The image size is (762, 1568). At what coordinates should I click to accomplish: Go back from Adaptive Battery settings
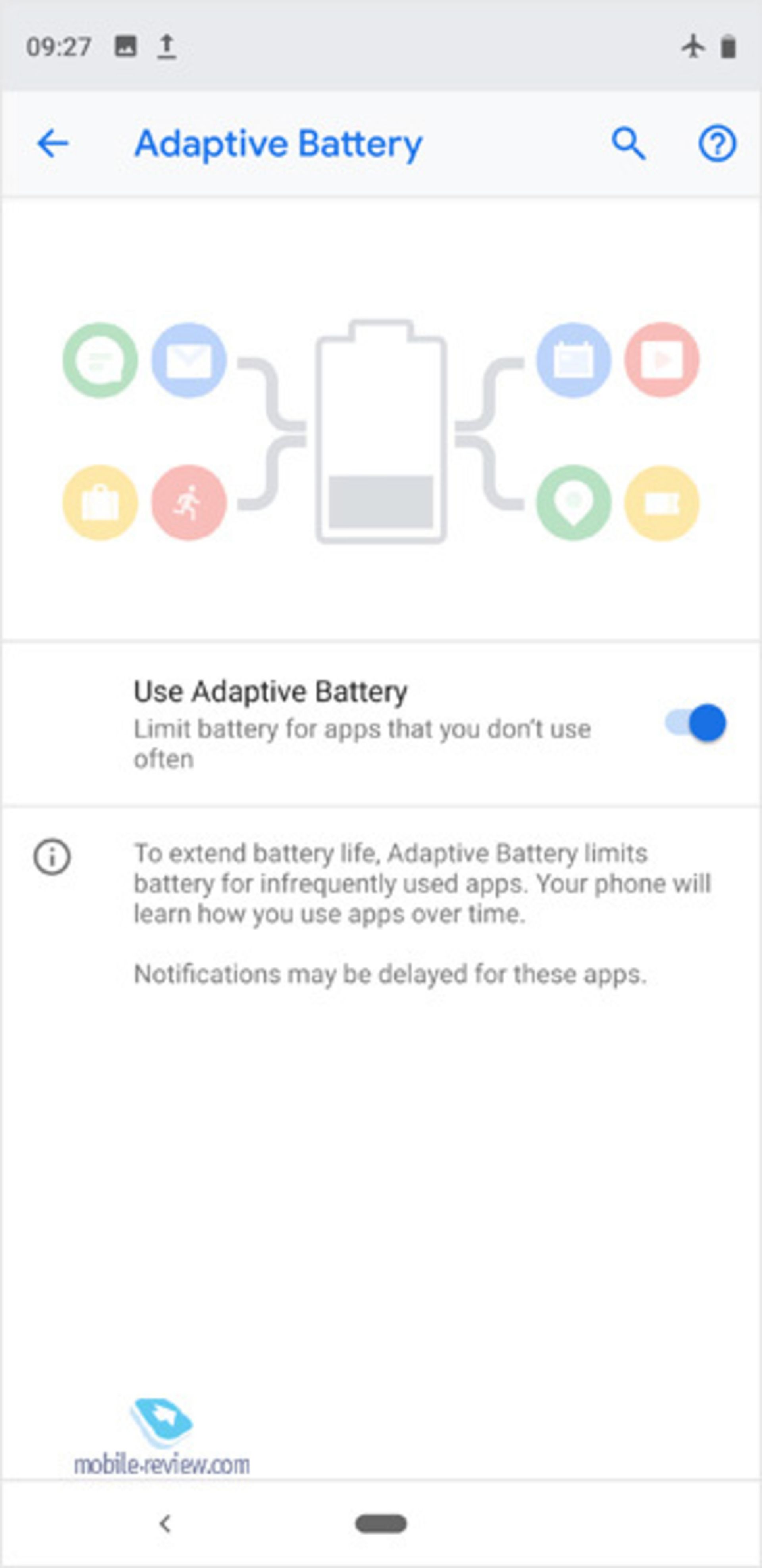(x=53, y=144)
